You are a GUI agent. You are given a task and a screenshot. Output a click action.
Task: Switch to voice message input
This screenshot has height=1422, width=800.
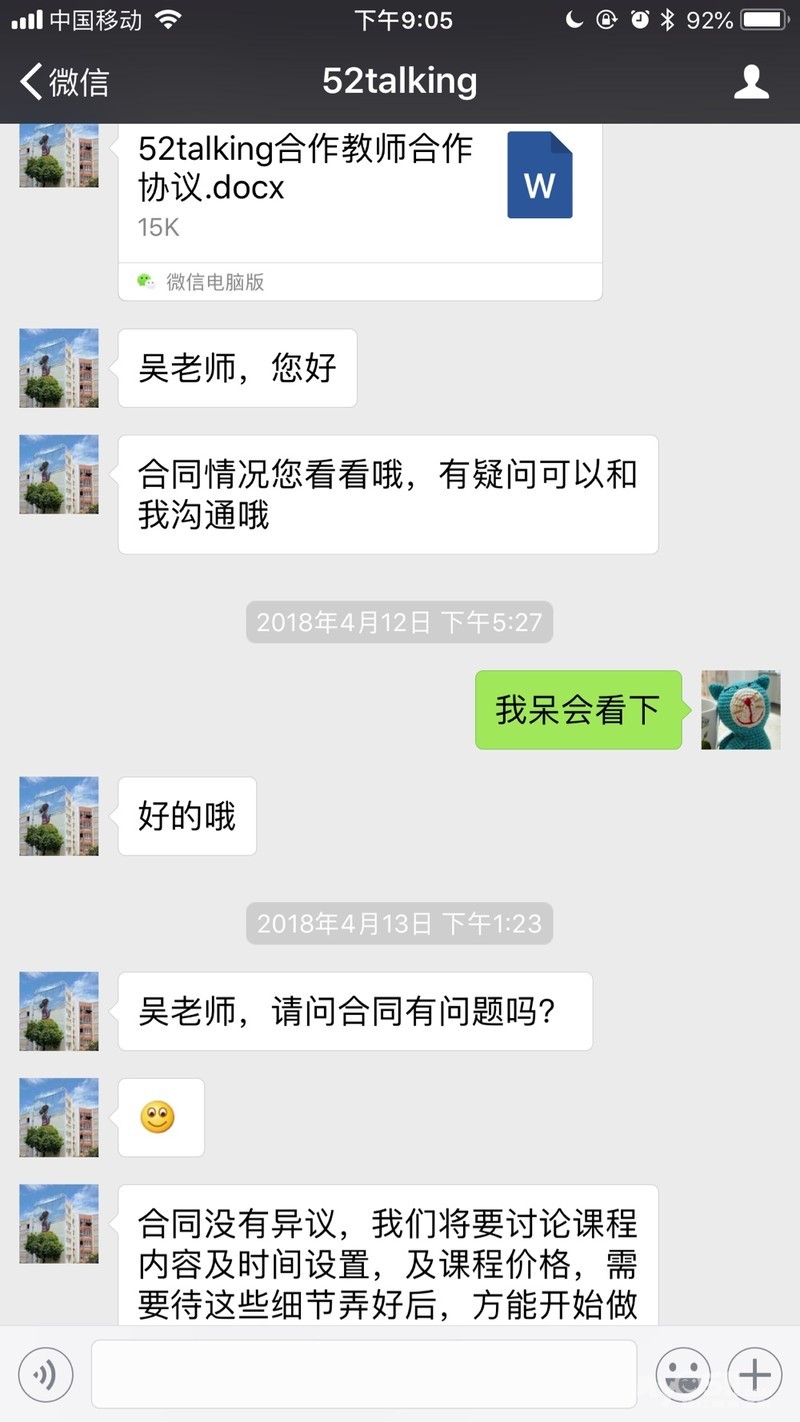45,1375
